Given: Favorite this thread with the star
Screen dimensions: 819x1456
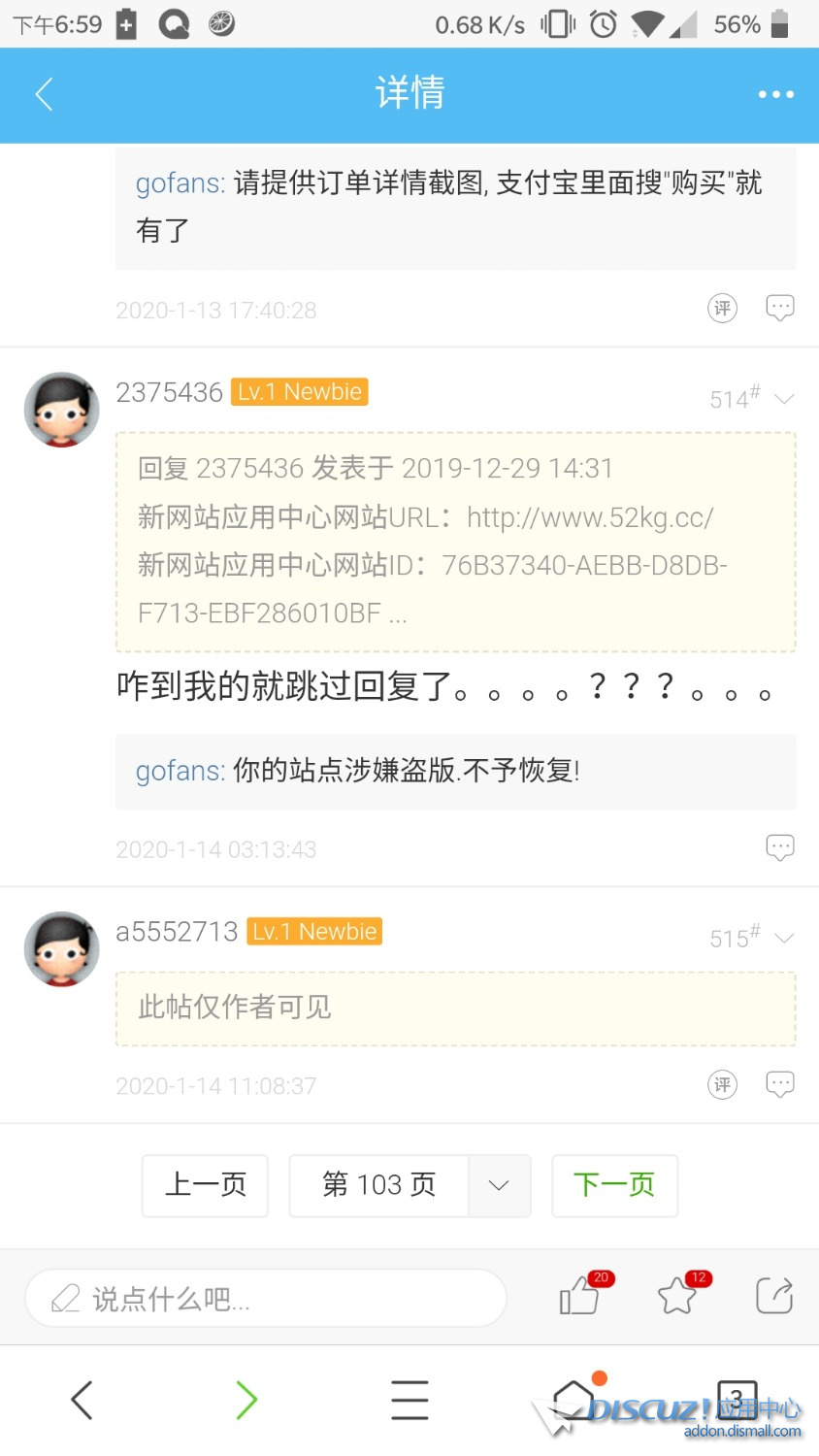Looking at the screenshot, I should 678,1295.
